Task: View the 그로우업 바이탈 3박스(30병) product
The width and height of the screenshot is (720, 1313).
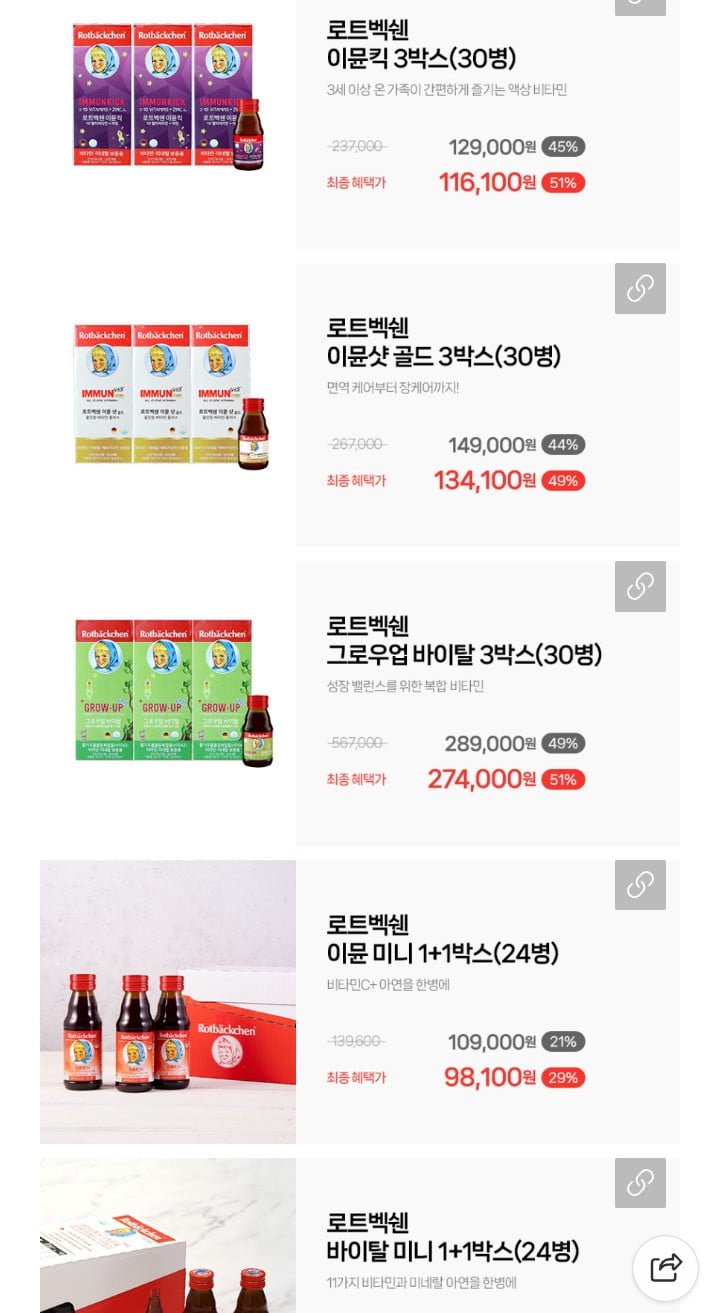Action: [x=463, y=641]
